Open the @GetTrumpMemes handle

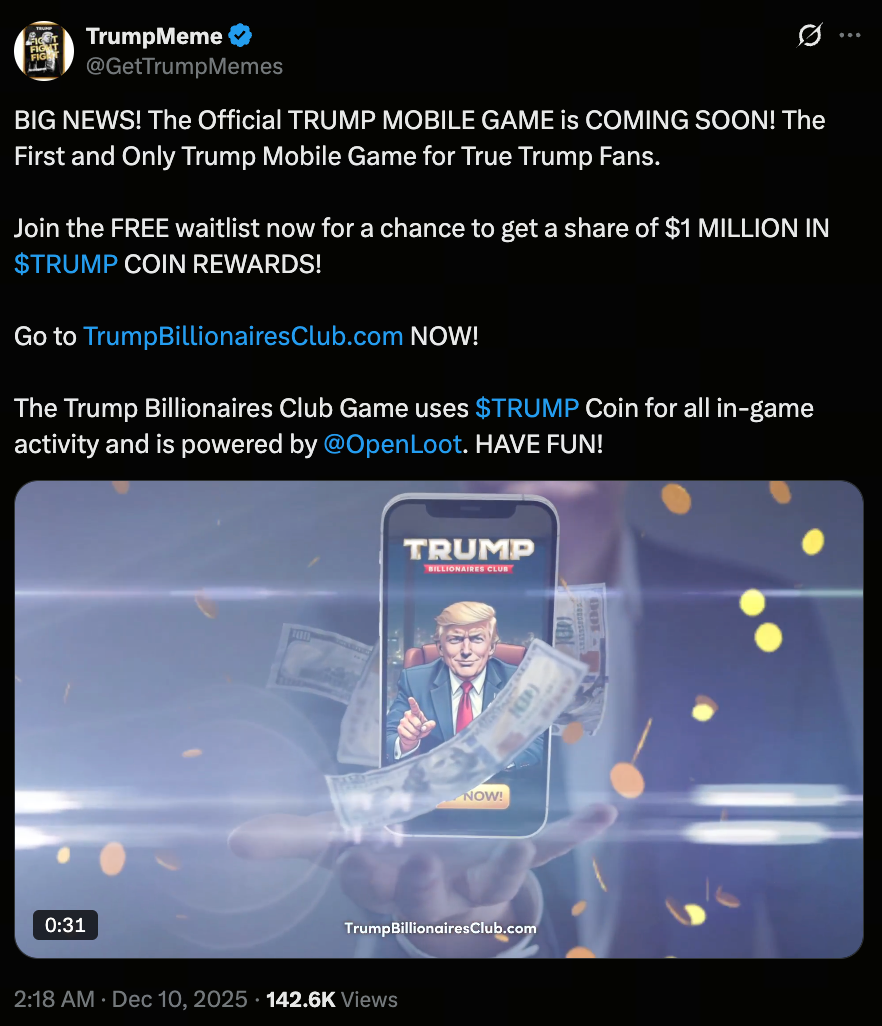tap(184, 66)
